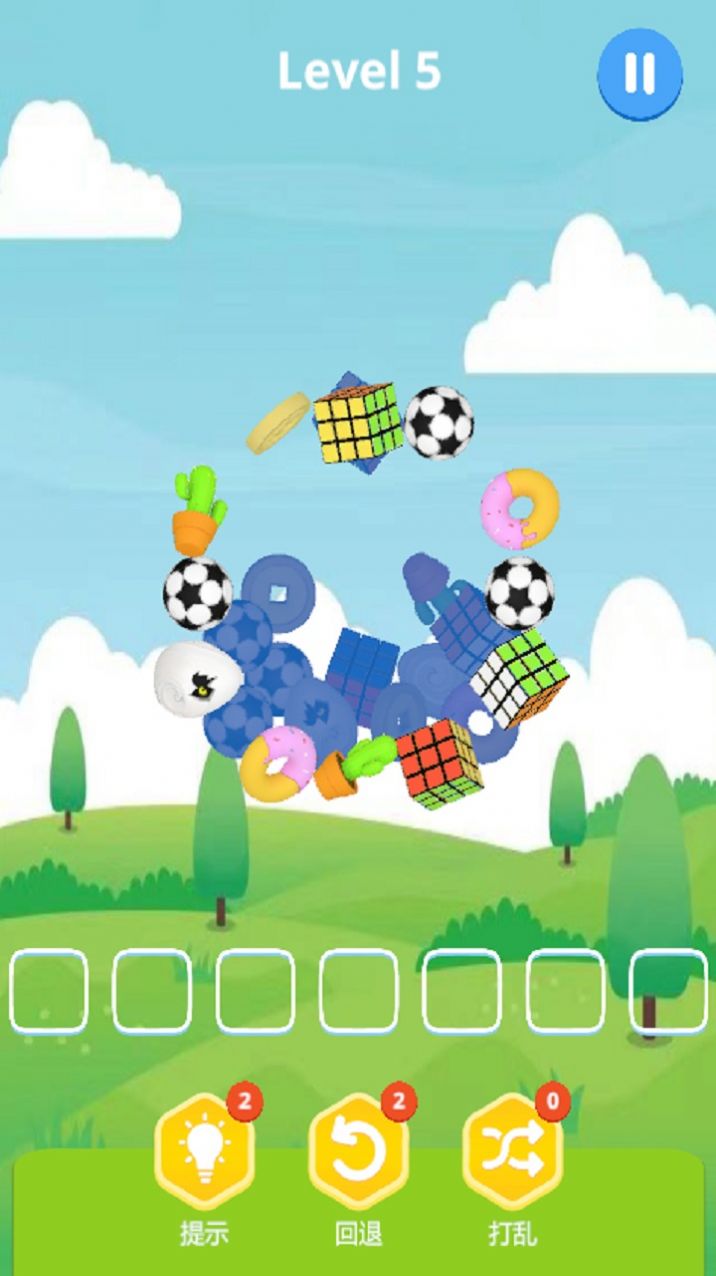Pick the white-faced Rubik's cube on the right
The width and height of the screenshot is (716, 1276).
(x=519, y=677)
